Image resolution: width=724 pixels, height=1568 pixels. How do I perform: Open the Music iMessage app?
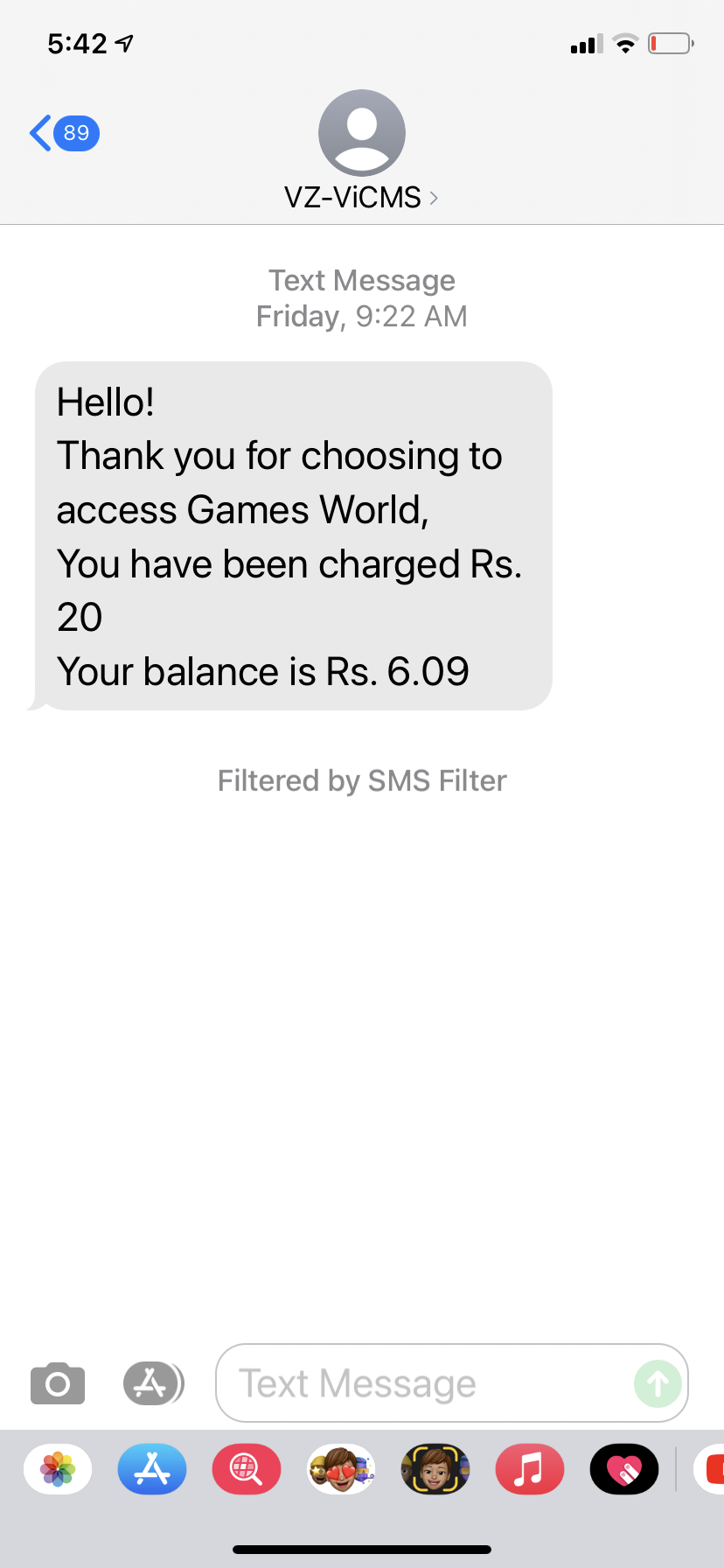pos(530,1469)
